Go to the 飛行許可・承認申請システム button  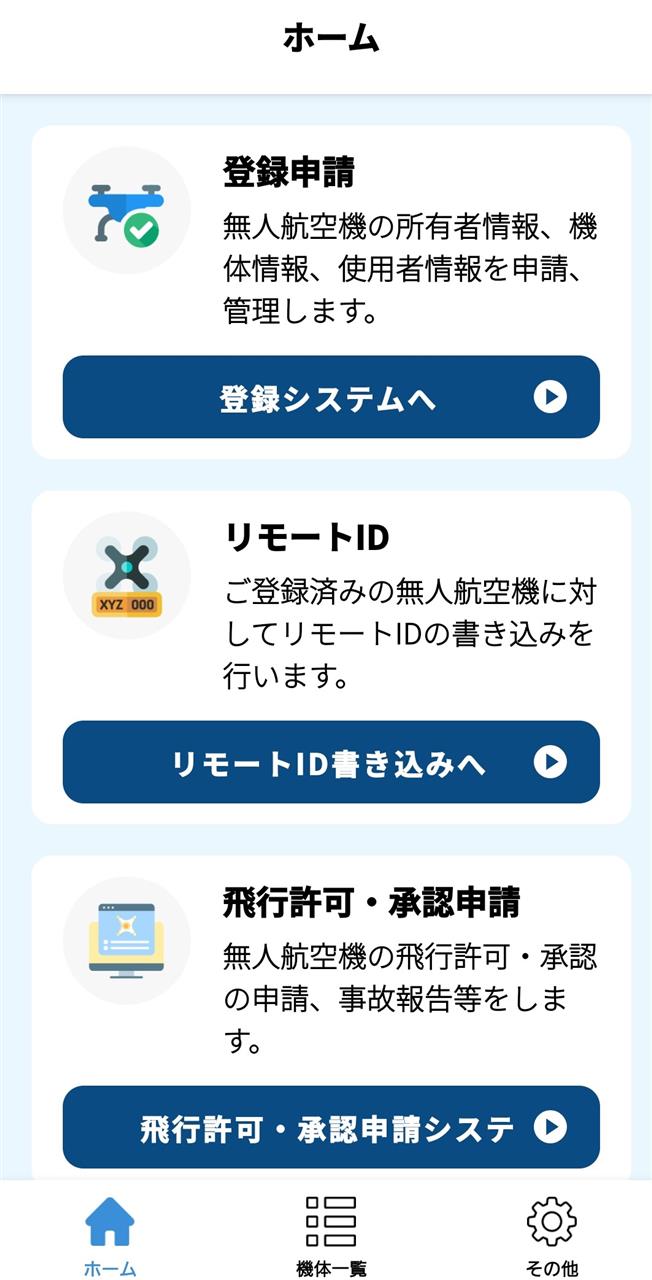331,1128
